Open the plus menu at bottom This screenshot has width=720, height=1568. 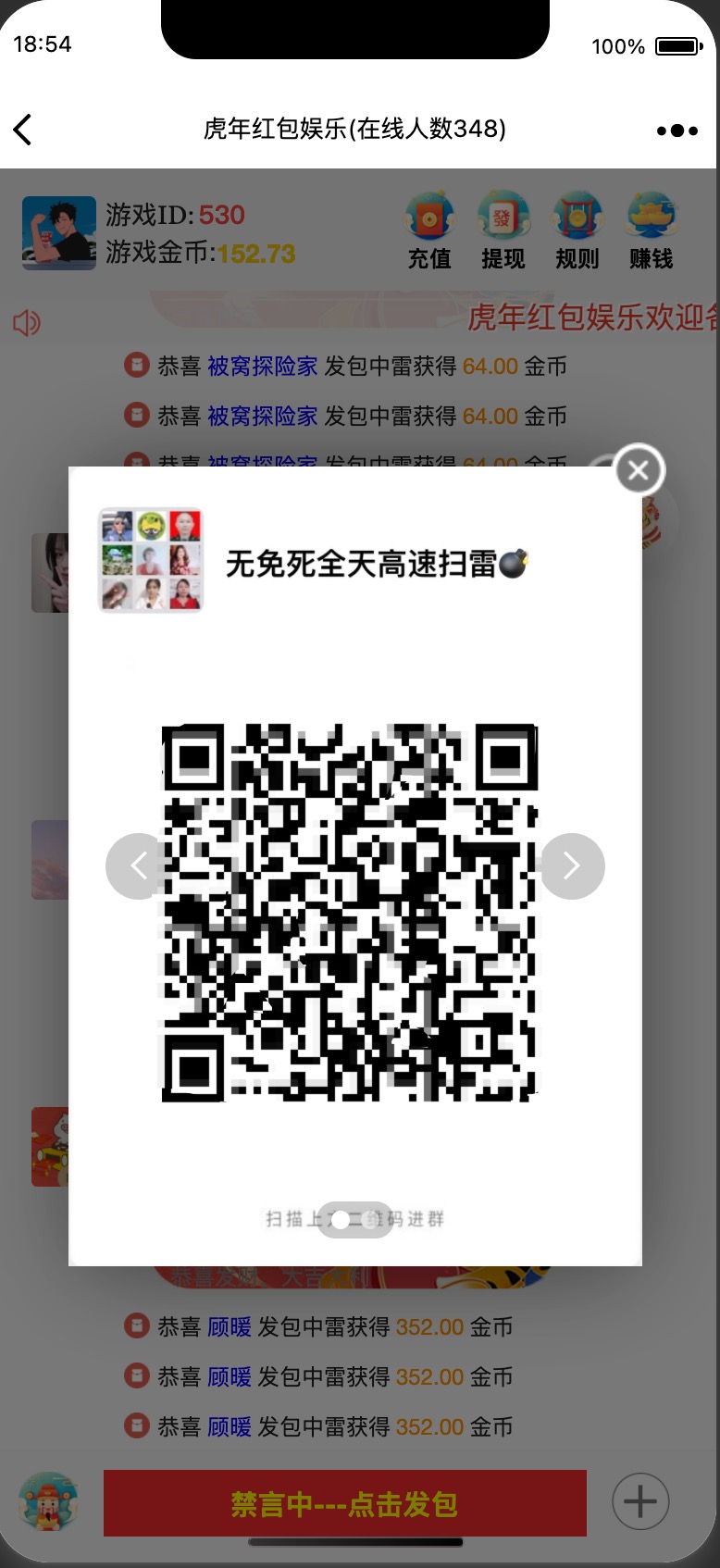point(640,1501)
